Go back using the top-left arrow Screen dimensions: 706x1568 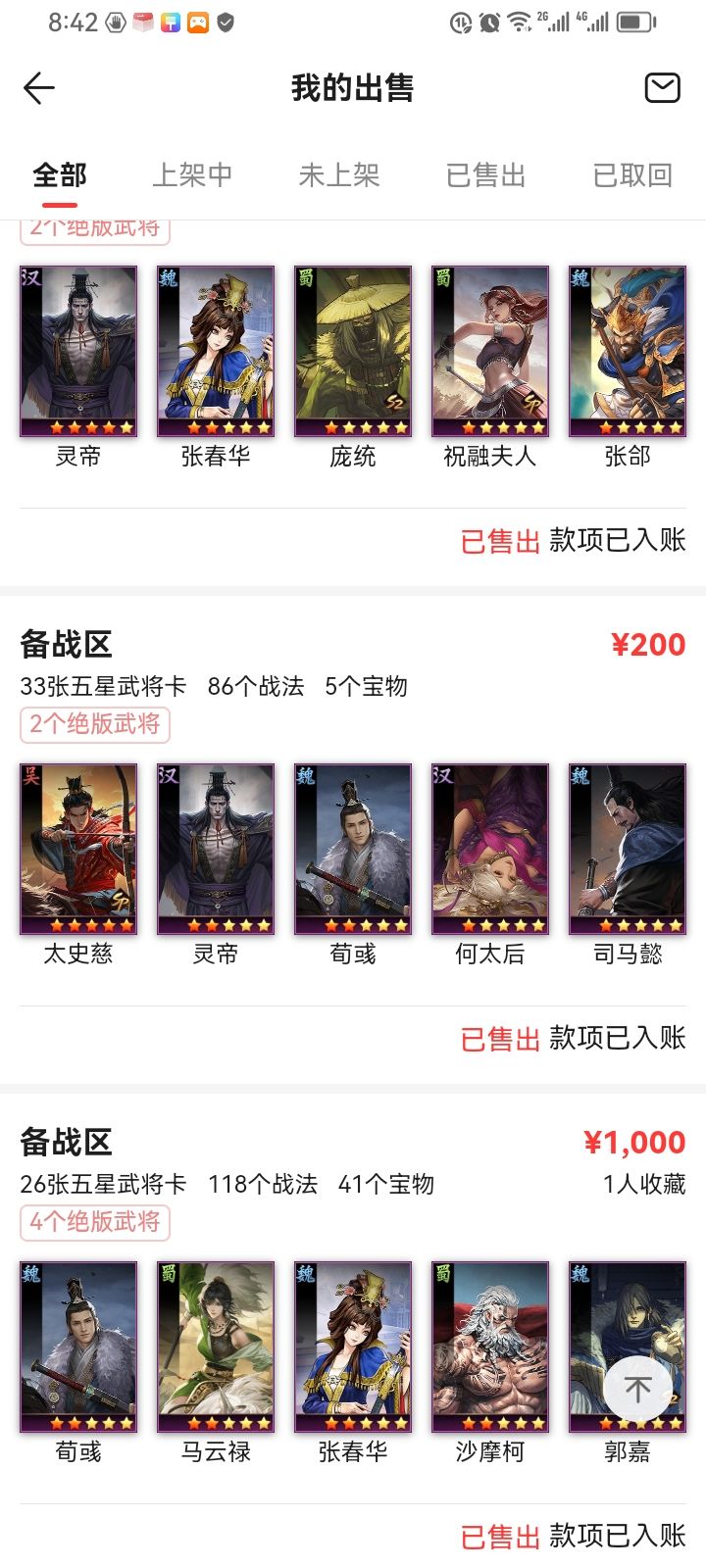click(39, 88)
